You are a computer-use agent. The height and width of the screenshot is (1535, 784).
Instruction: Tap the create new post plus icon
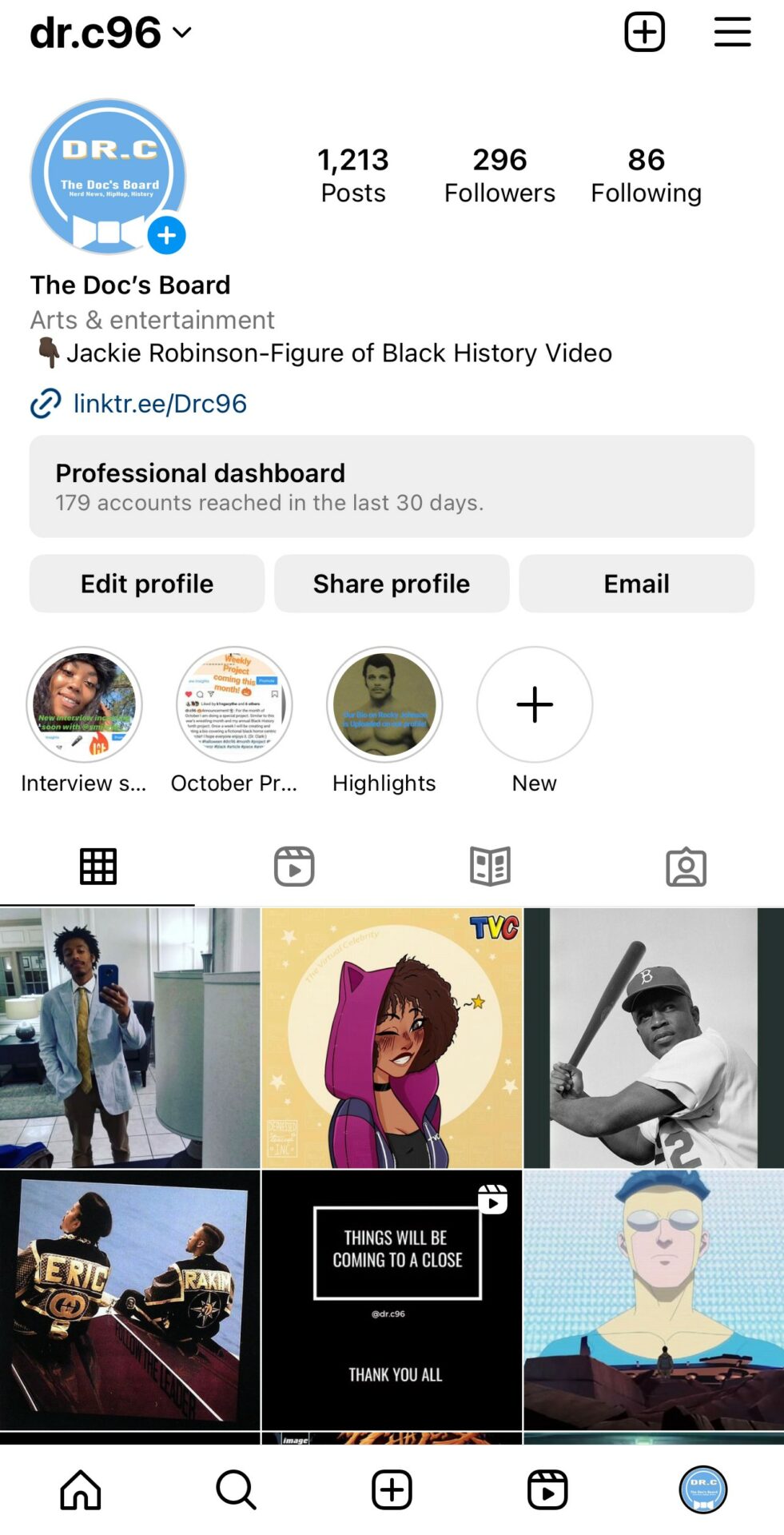(x=644, y=32)
